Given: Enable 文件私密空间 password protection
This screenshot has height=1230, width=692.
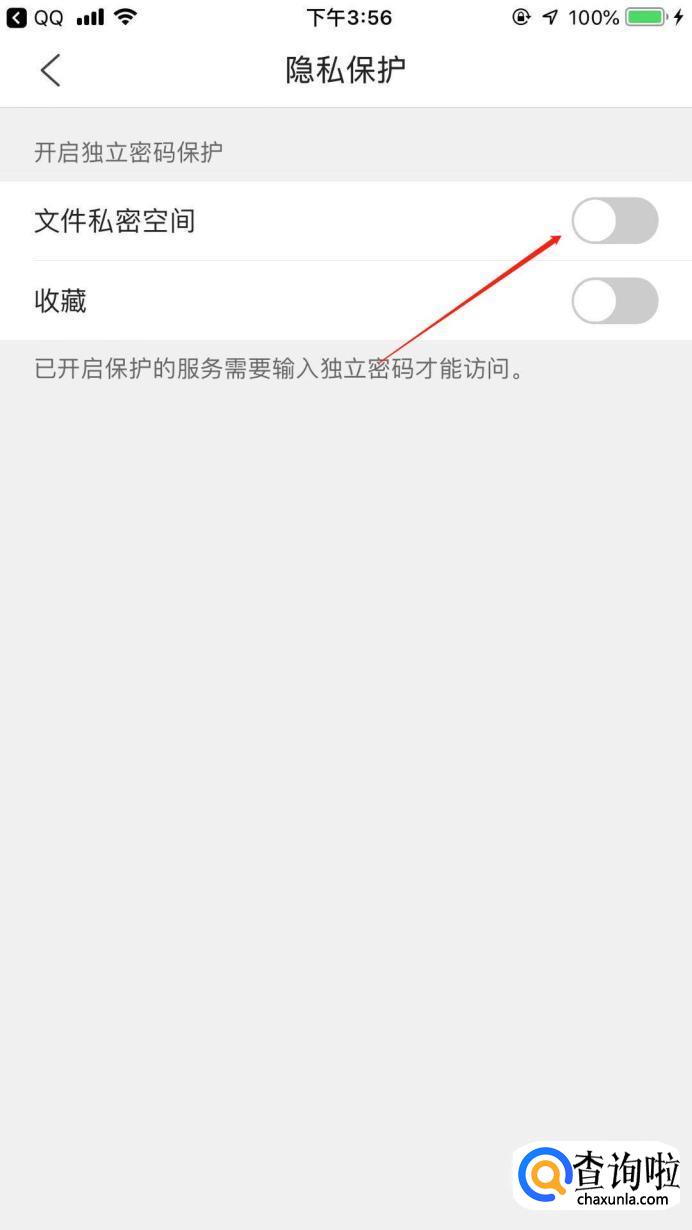Looking at the screenshot, I should pyautogui.click(x=614, y=221).
